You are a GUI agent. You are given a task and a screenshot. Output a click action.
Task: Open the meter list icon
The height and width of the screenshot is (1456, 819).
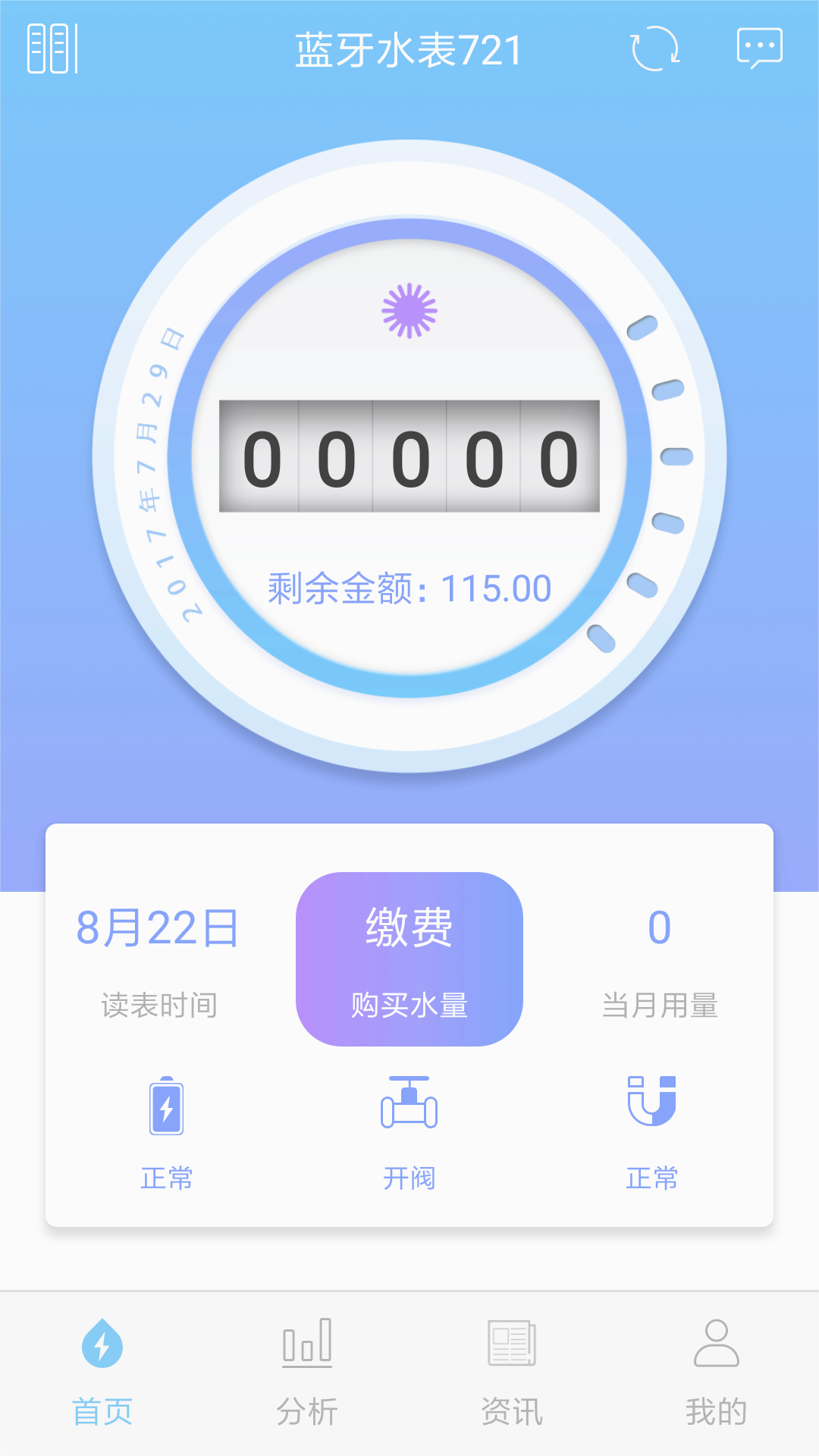(x=52, y=49)
